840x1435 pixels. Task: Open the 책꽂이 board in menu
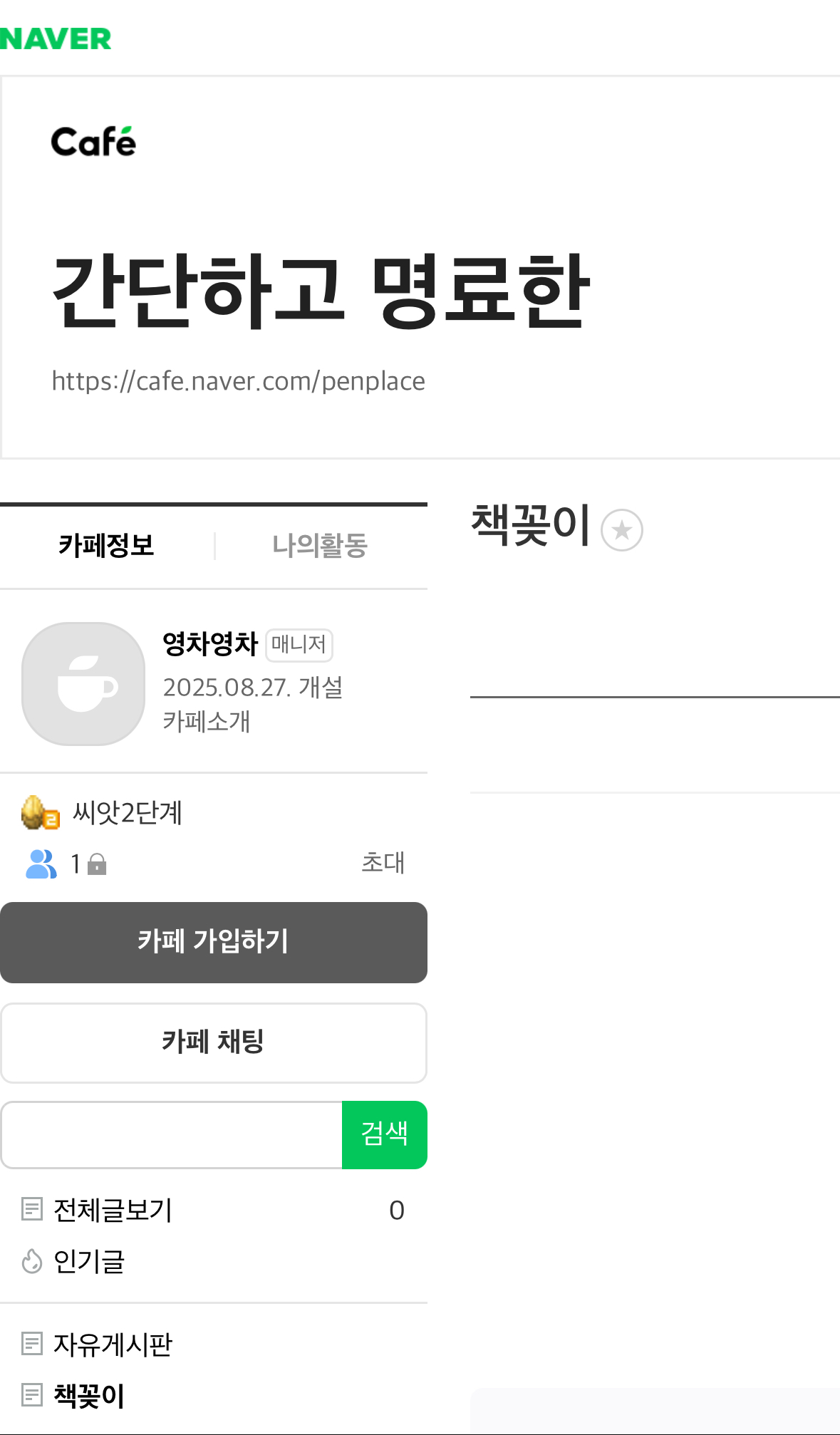click(x=89, y=1395)
